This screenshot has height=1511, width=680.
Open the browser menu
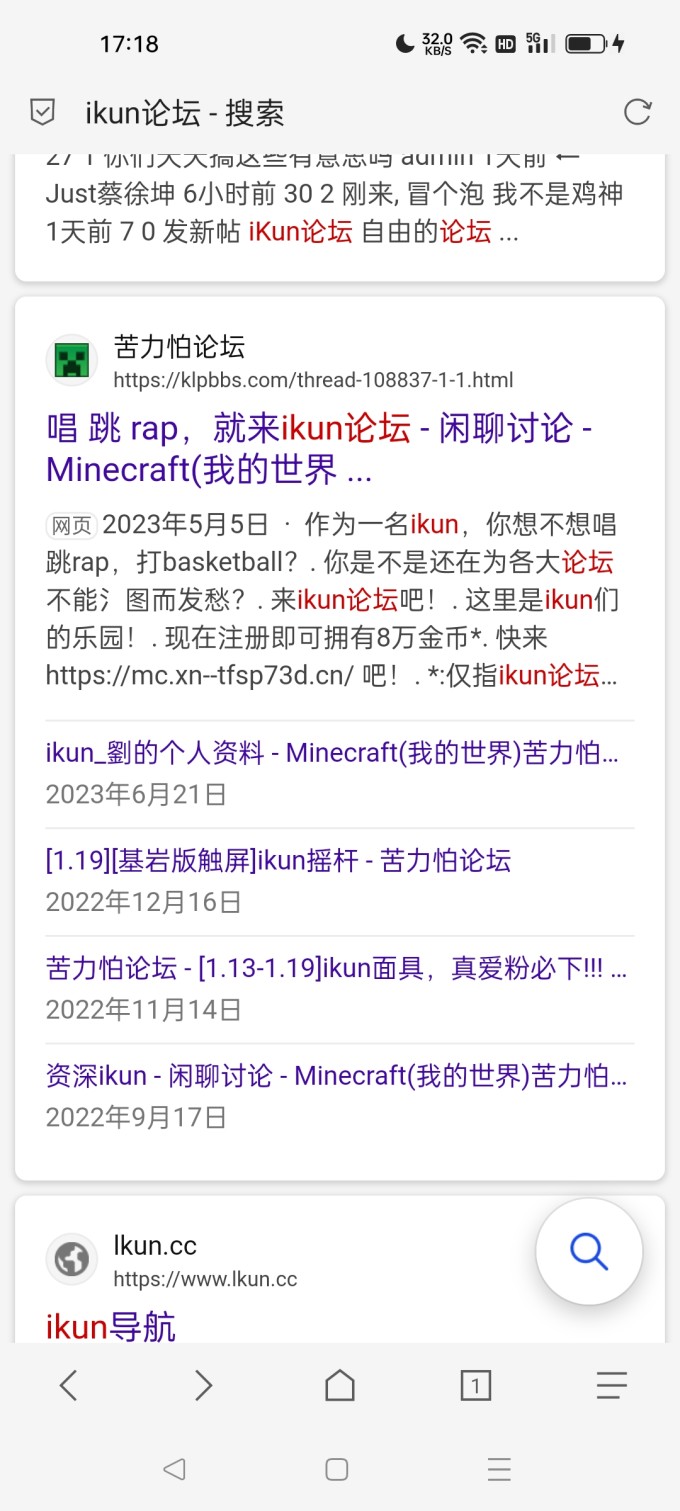coord(611,1385)
